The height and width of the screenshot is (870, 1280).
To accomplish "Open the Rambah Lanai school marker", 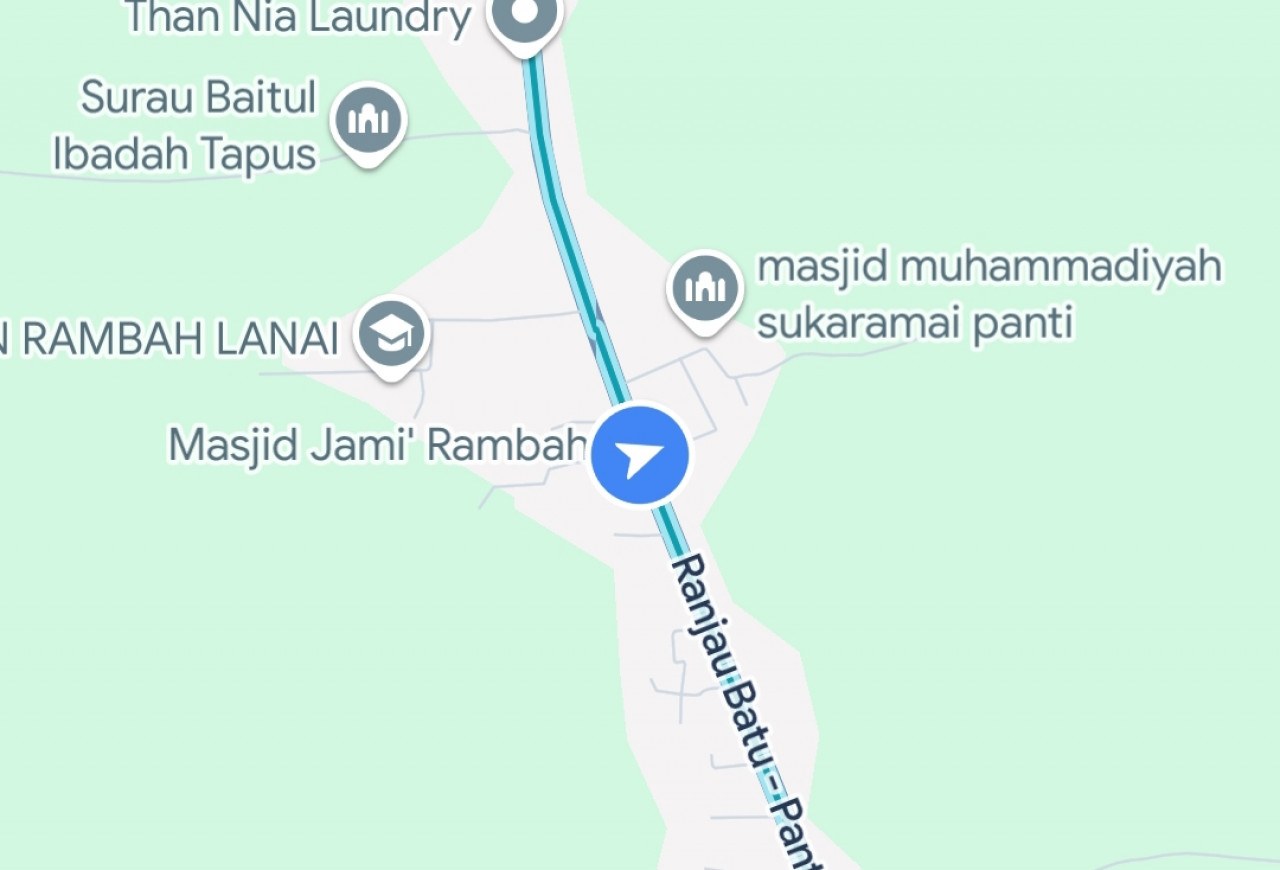I will tap(394, 336).
